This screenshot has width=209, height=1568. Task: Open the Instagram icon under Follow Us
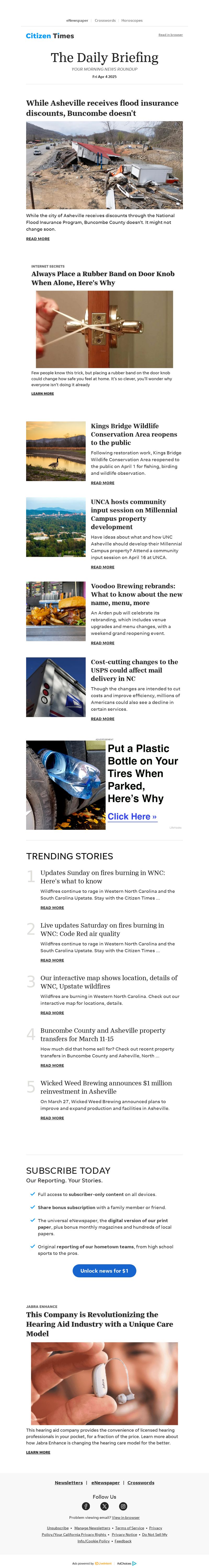[123, 1506]
